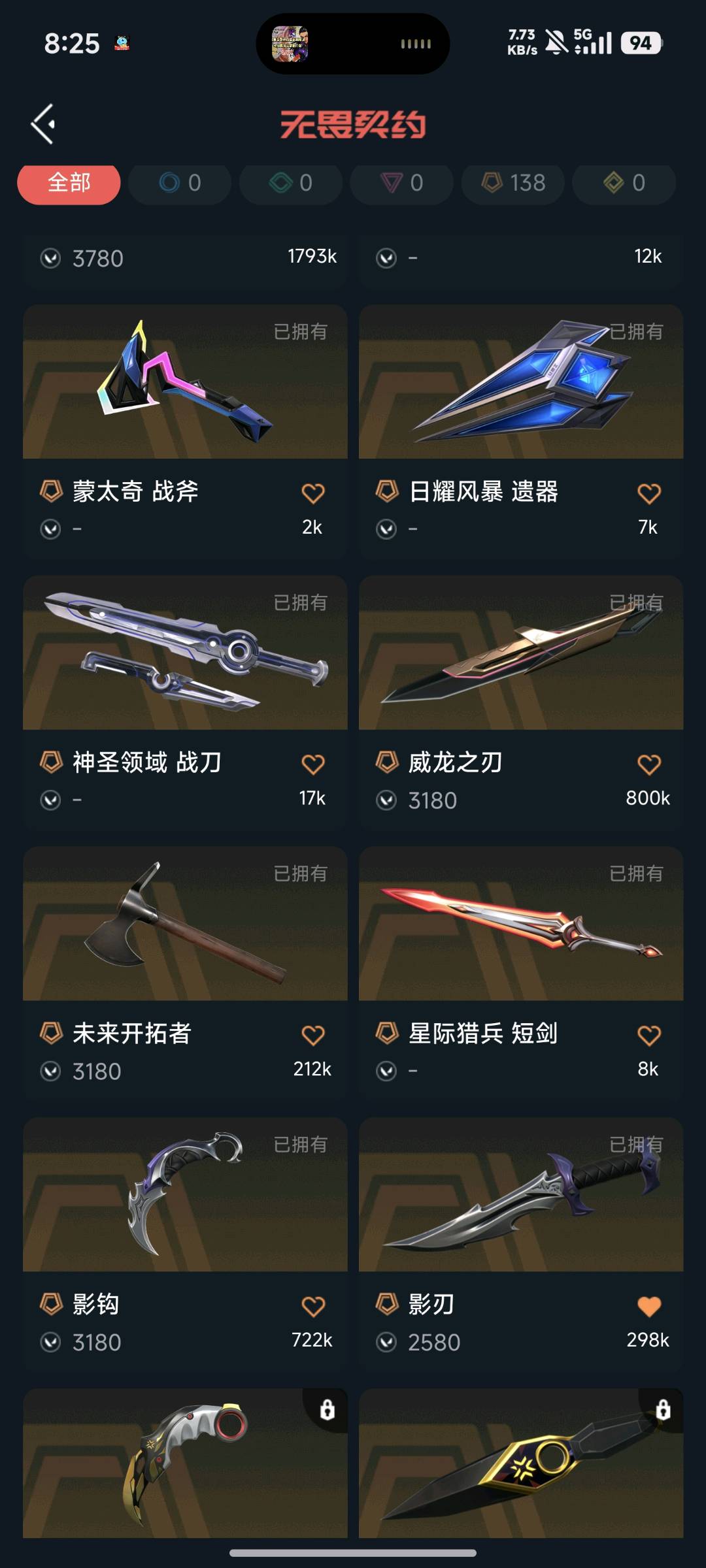706x1568 pixels.
Task: Go back using the top-left arrow
Action: coord(43,124)
